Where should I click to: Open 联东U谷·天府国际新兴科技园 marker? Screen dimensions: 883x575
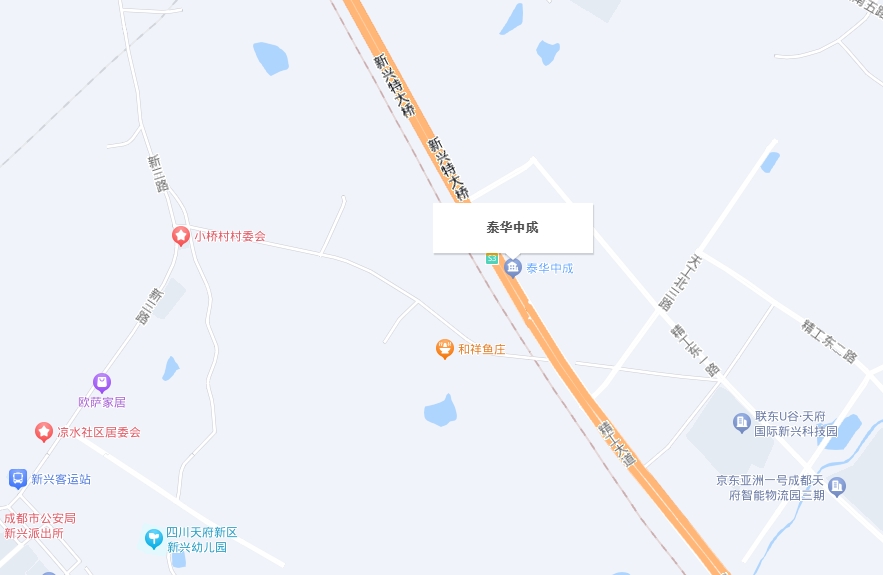[x=742, y=423]
